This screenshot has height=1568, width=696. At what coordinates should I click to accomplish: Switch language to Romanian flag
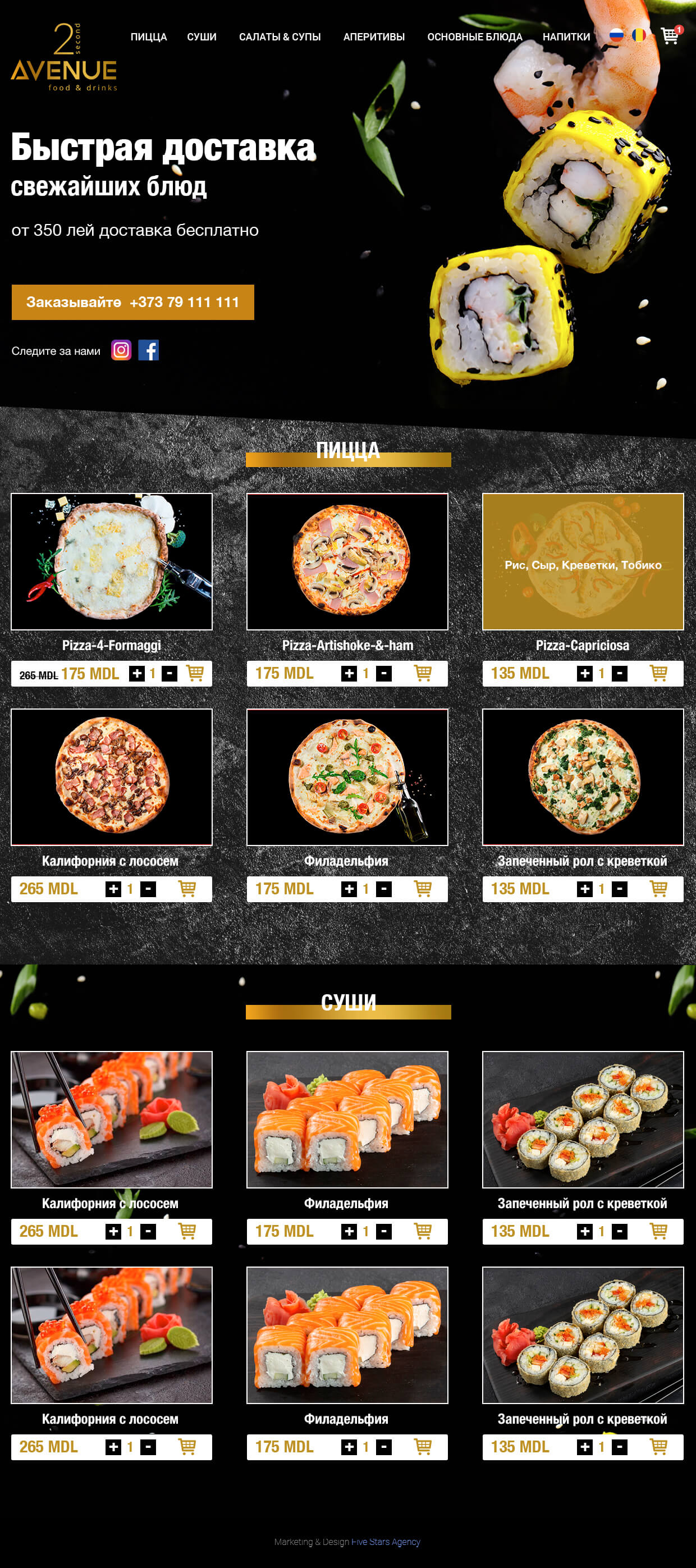pyautogui.click(x=638, y=35)
